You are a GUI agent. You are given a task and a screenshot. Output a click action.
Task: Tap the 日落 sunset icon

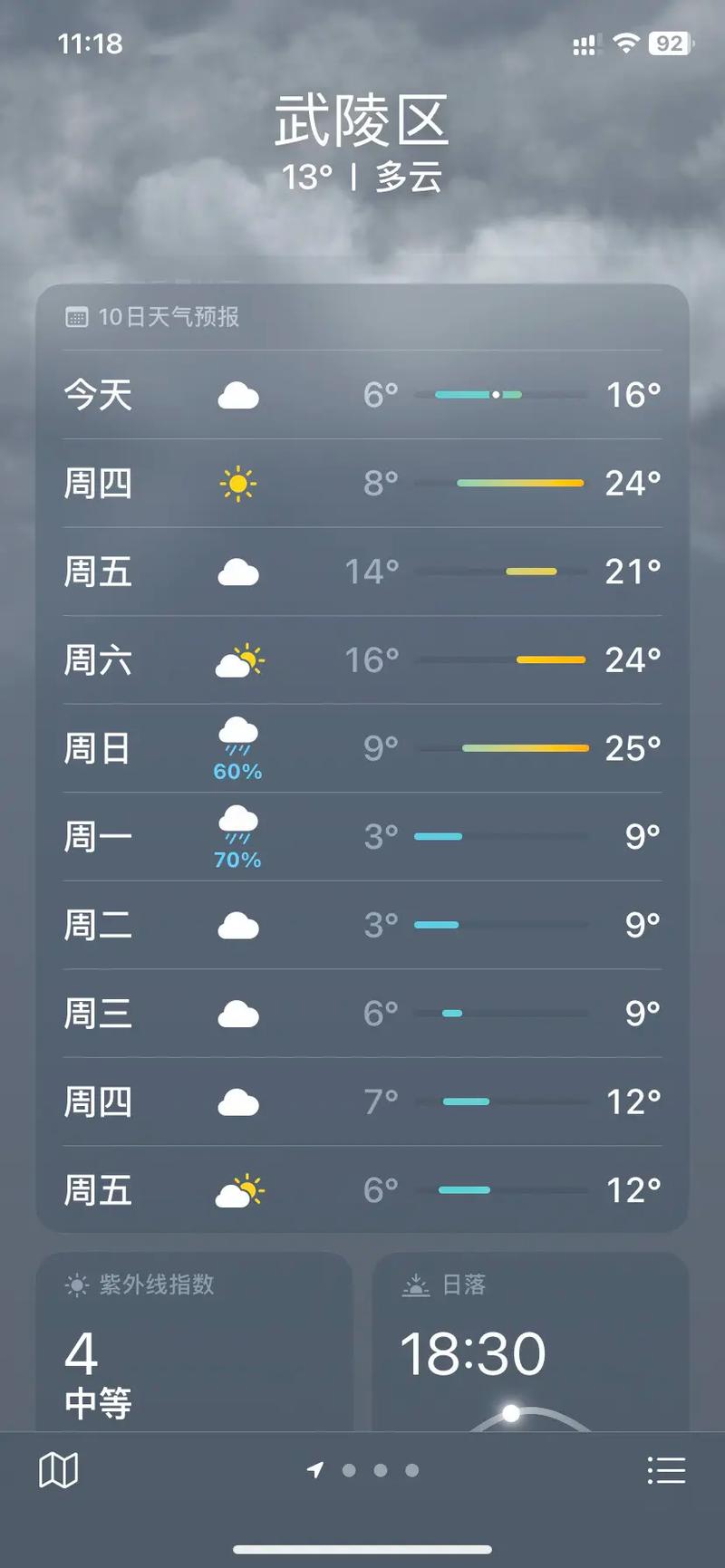[x=416, y=1284]
